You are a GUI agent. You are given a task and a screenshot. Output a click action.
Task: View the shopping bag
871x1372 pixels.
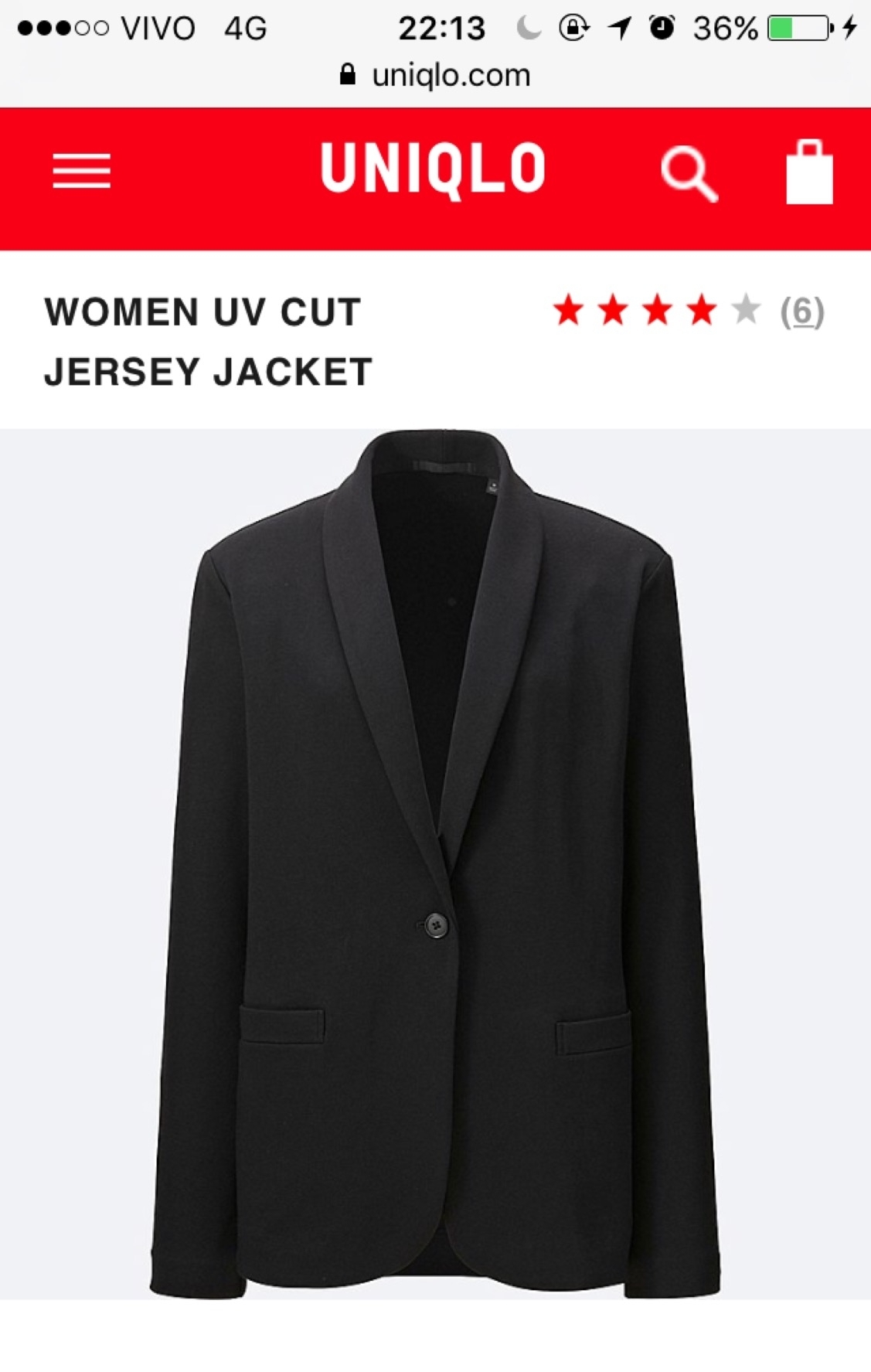[x=809, y=172]
